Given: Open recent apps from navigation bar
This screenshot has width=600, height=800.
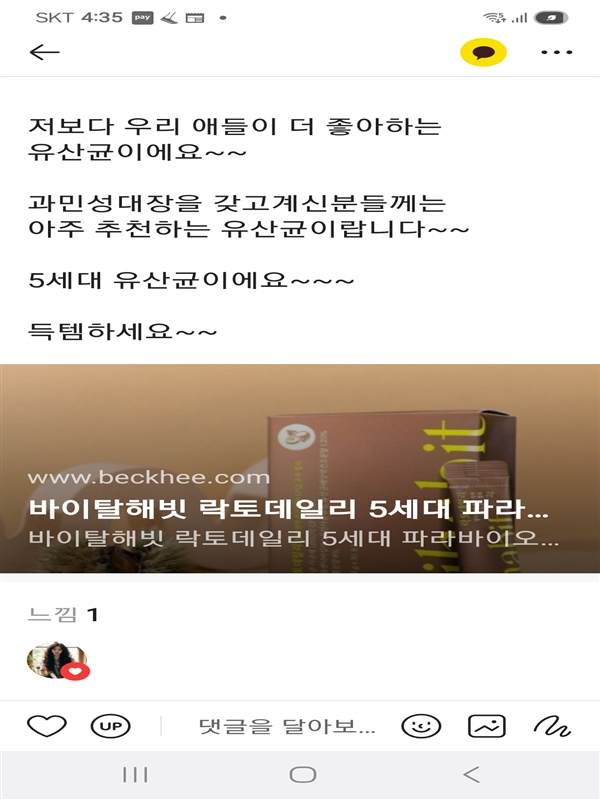Looking at the screenshot, I should coord(135,775).
